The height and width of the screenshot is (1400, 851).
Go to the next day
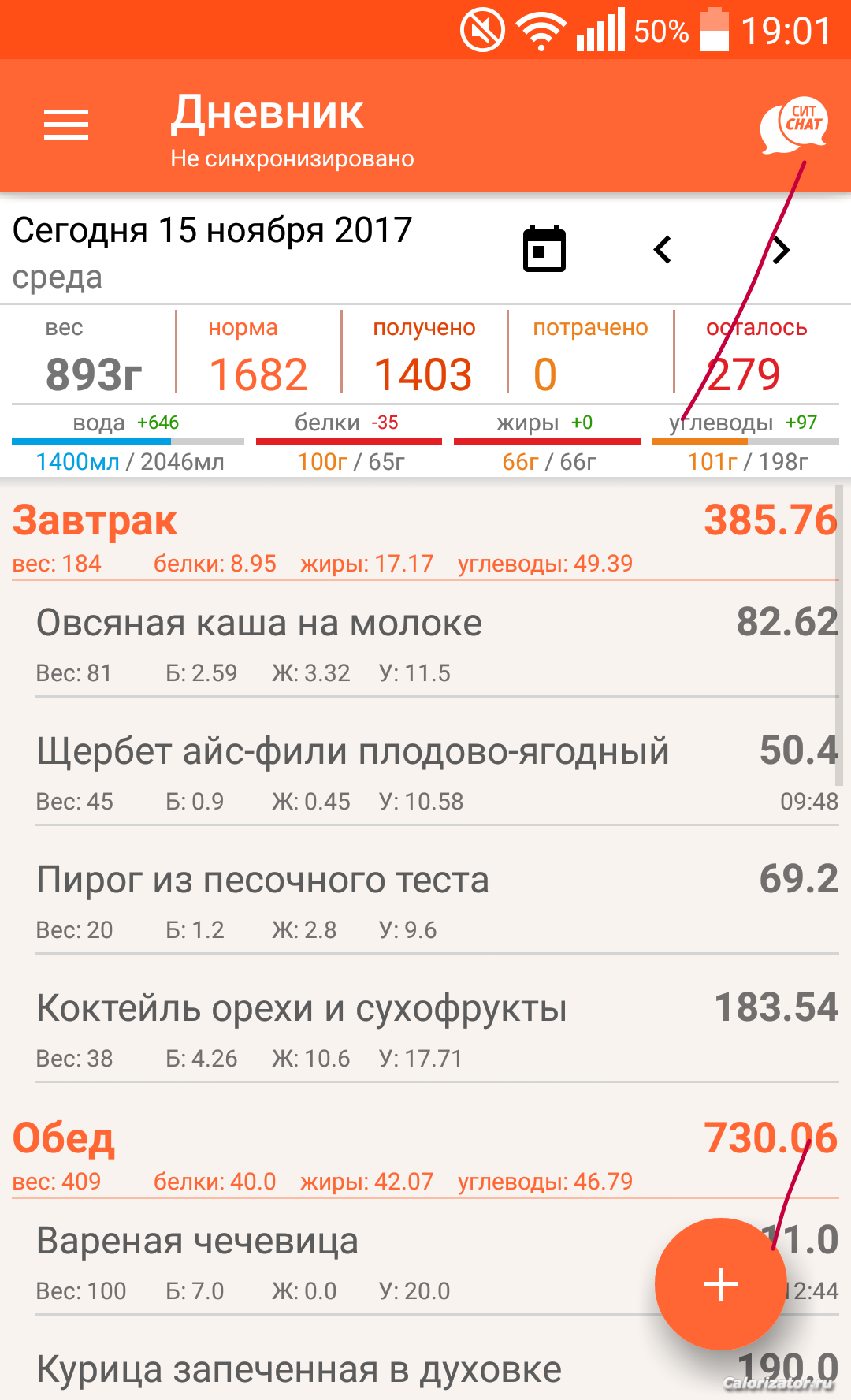[780, 250]
